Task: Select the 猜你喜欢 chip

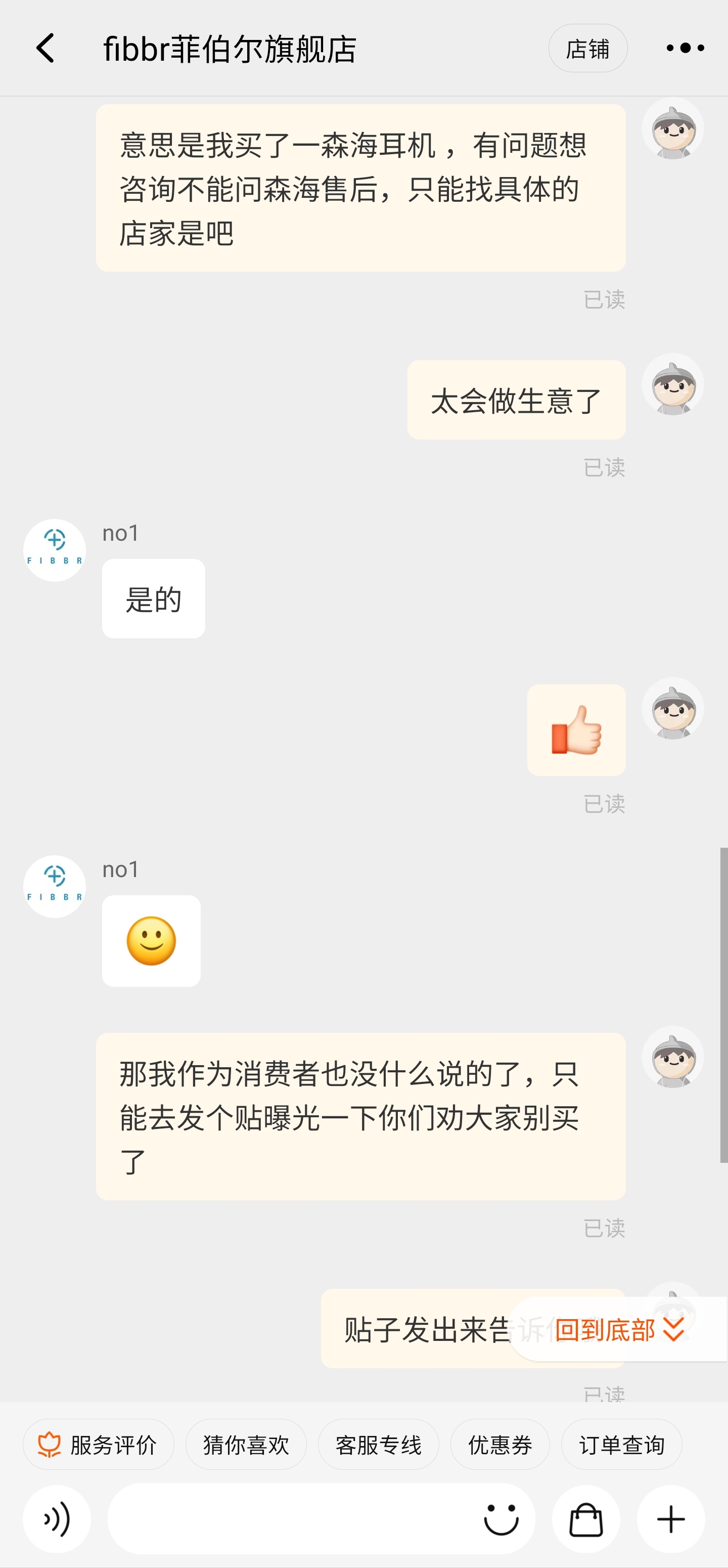Action: point(246,1445)
